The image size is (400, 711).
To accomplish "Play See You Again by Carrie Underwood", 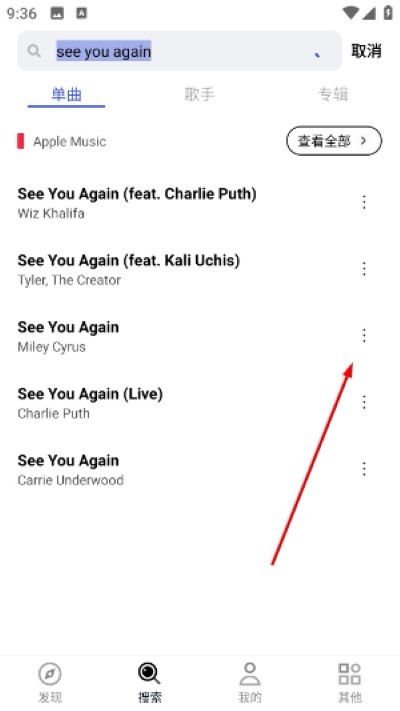I will 181,469.
